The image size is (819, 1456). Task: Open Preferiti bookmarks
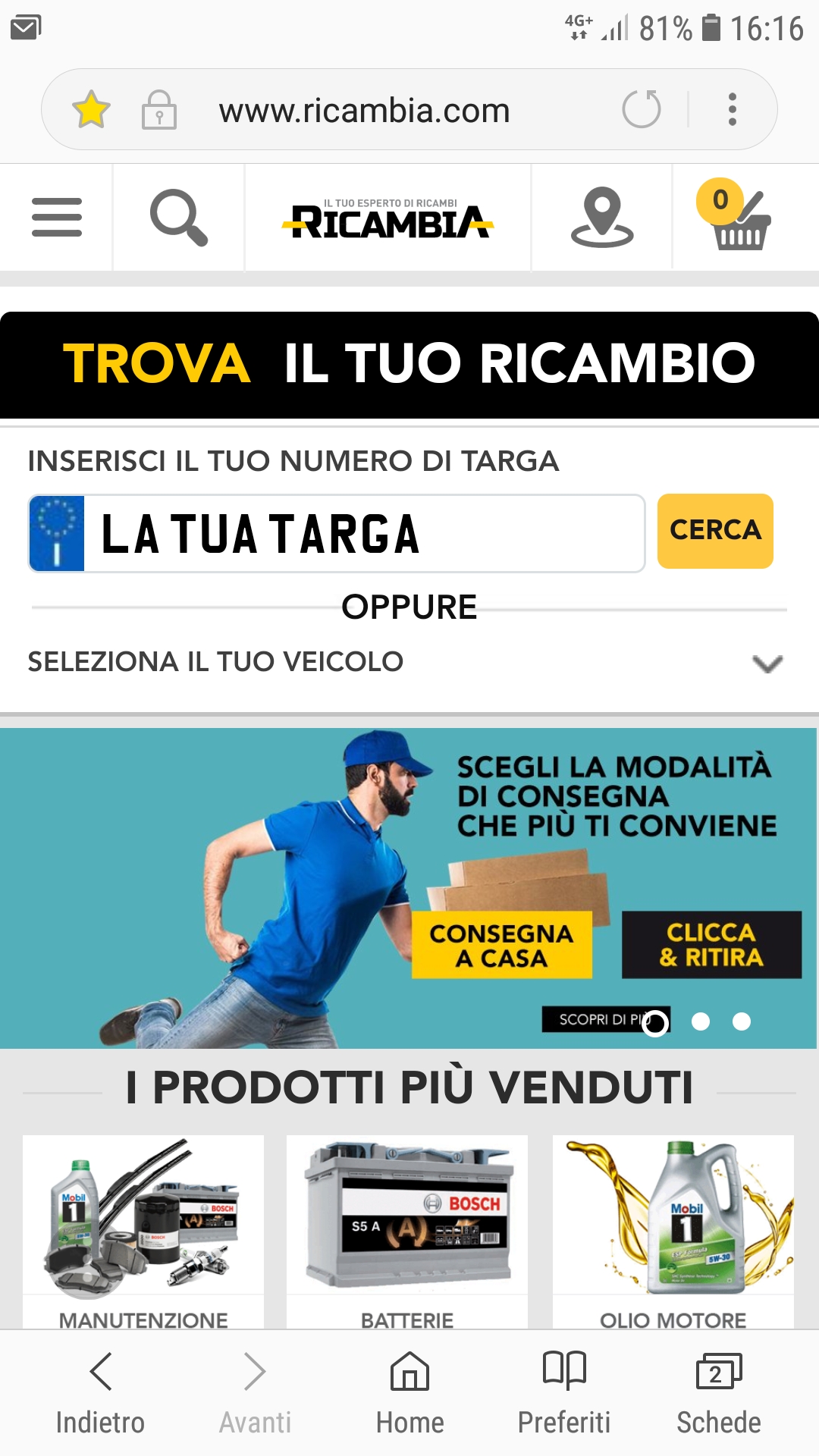click(x=564, y=1393)
